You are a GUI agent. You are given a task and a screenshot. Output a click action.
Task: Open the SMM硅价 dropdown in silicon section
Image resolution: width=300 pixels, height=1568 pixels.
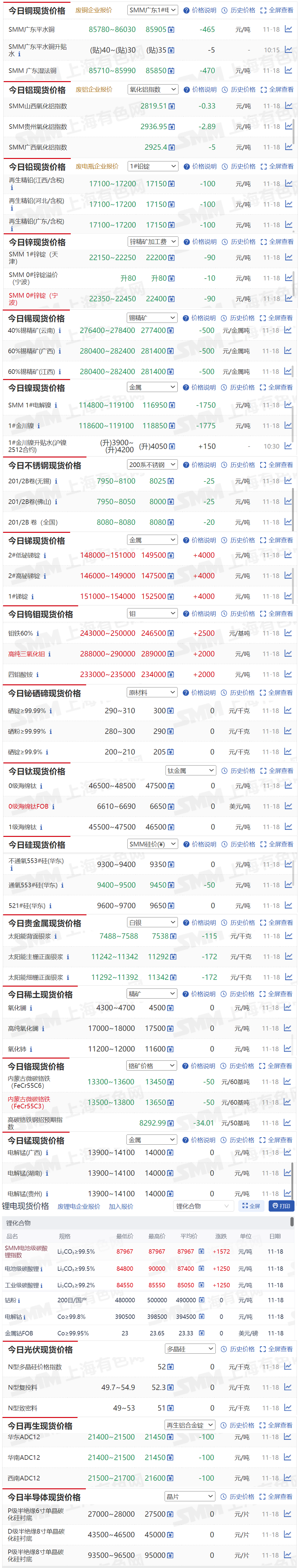(152, 844)
